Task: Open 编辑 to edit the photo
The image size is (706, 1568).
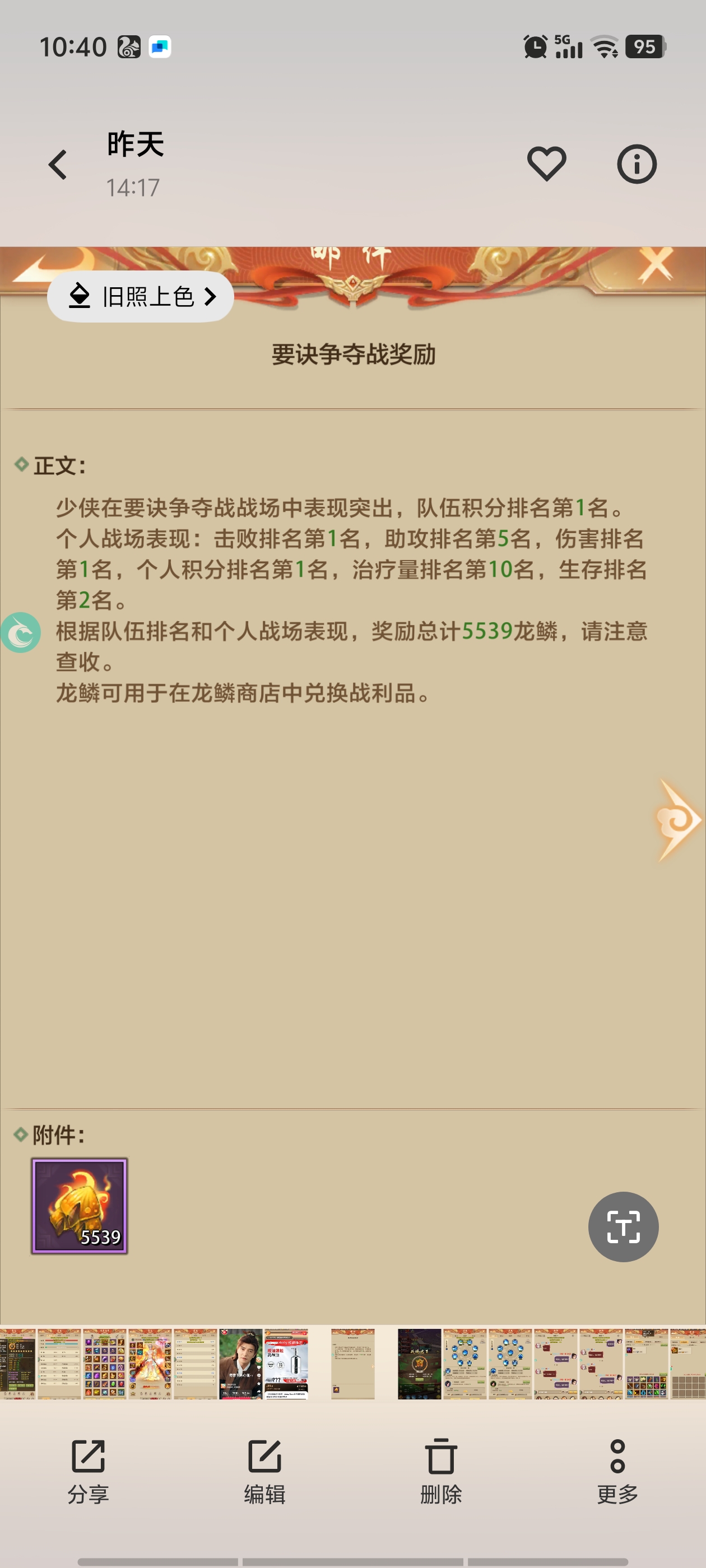Action: click(x=264, y=1472)
